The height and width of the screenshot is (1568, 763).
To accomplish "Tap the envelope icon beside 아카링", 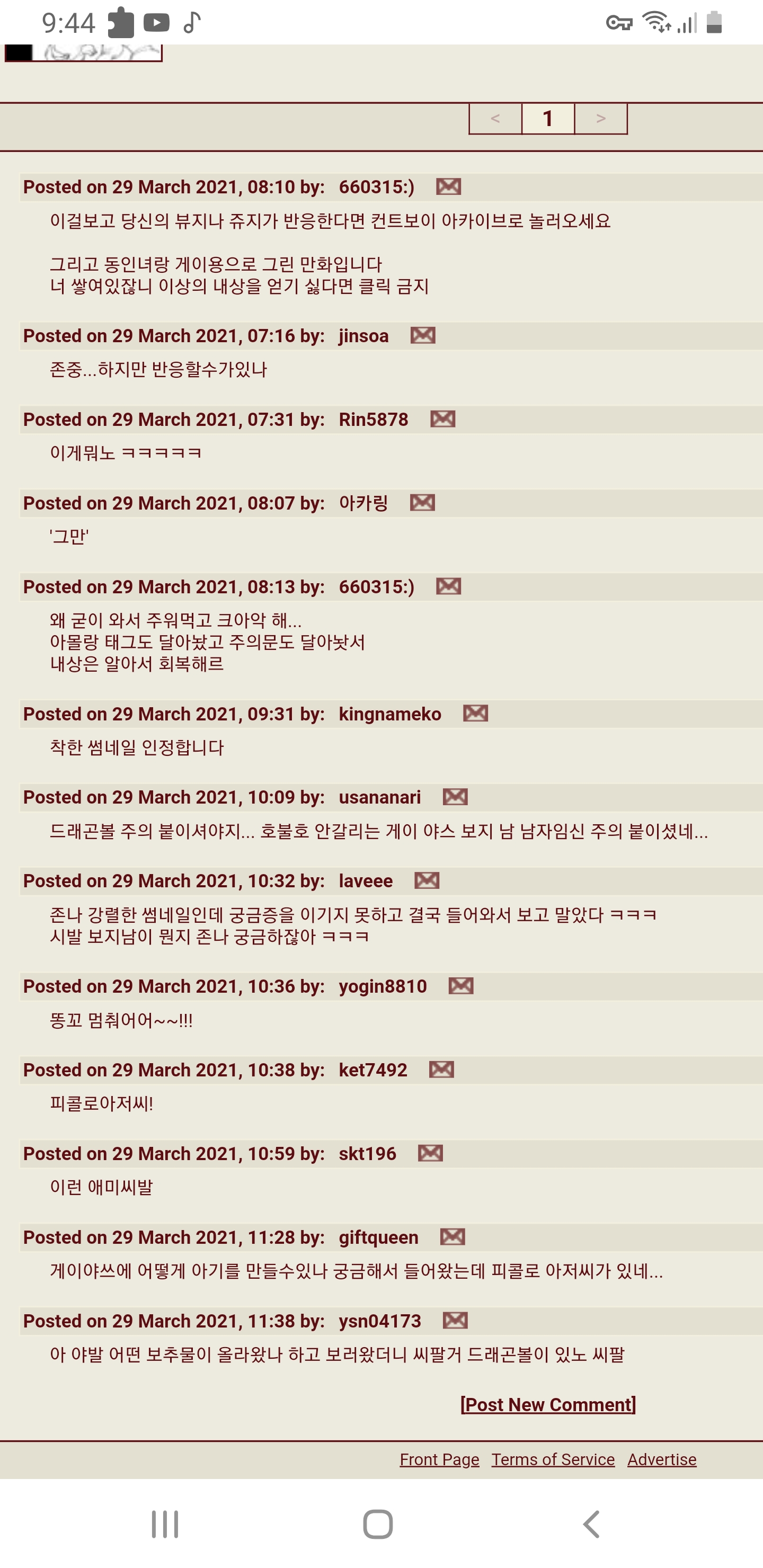I will pos(423,503).
